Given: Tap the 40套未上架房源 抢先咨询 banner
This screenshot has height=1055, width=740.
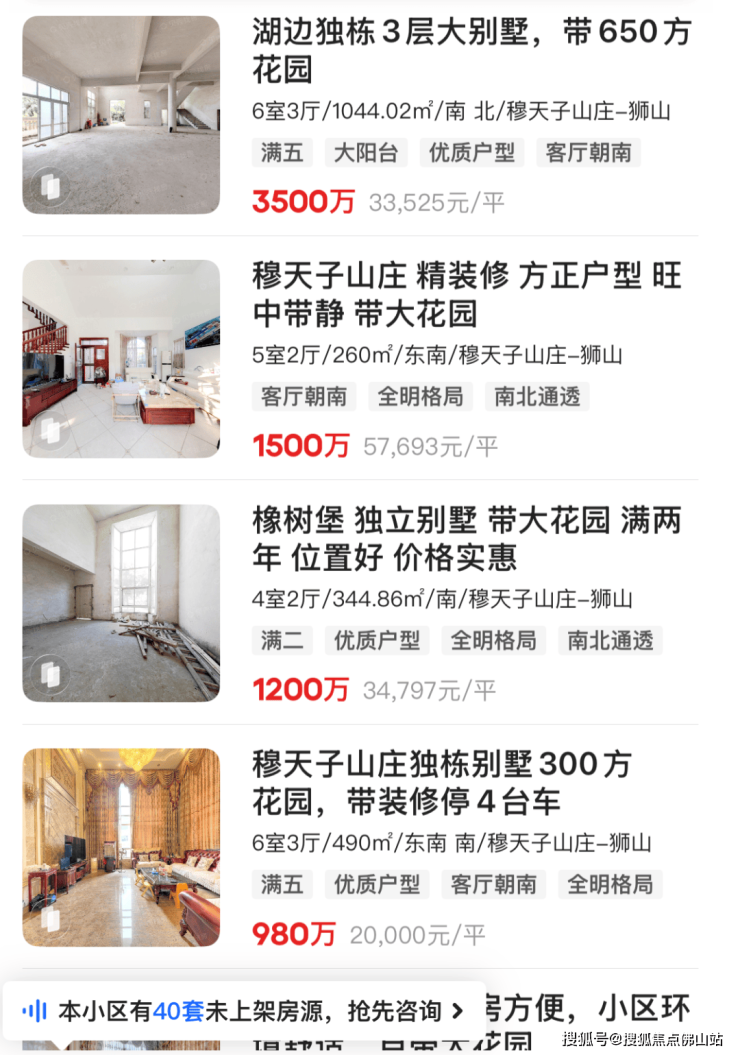Looking at the screenshot, I should tap(245, 1011).
